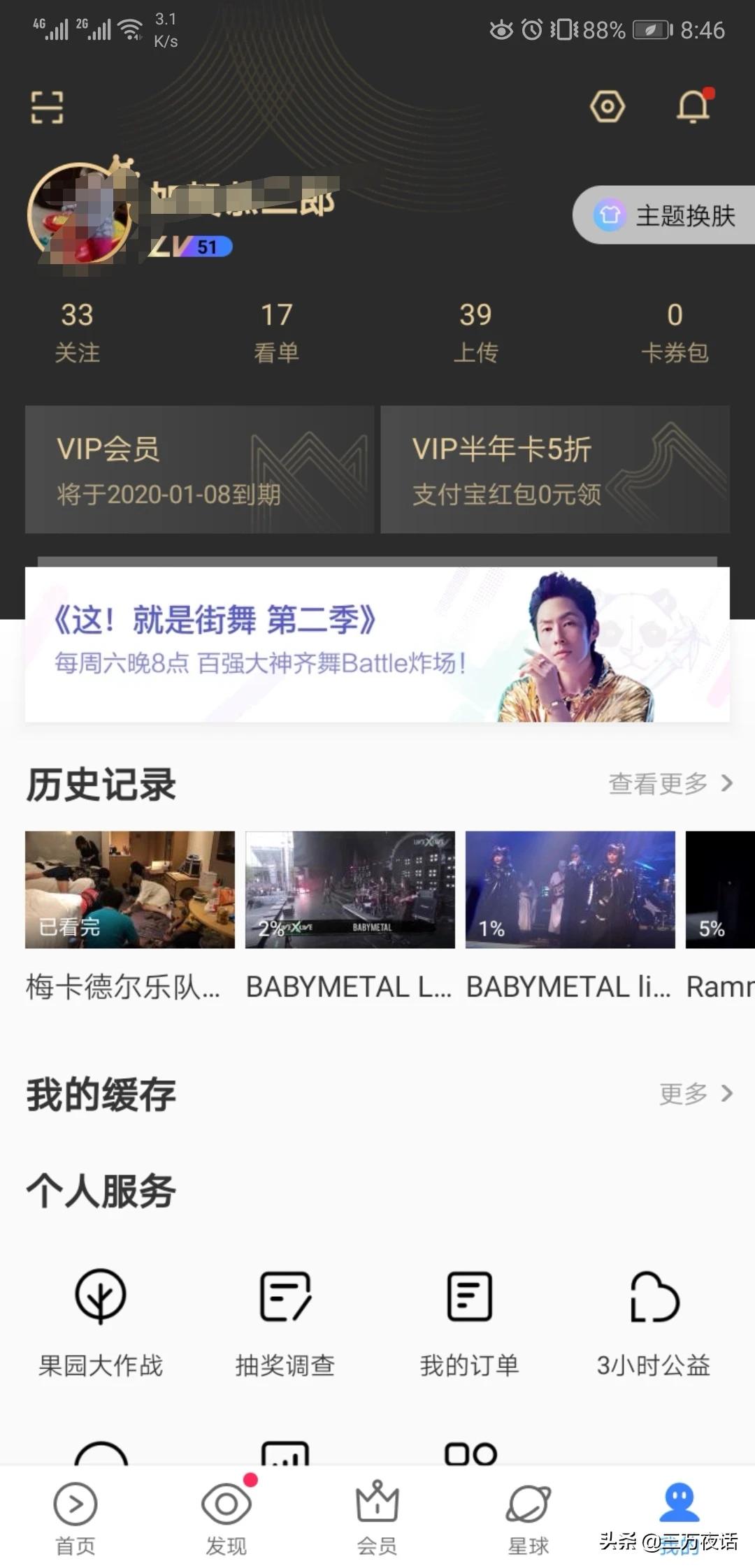Switch to the 星球 planet tab
This screenshot has width=755, height=1568.
pos(528,1518)
